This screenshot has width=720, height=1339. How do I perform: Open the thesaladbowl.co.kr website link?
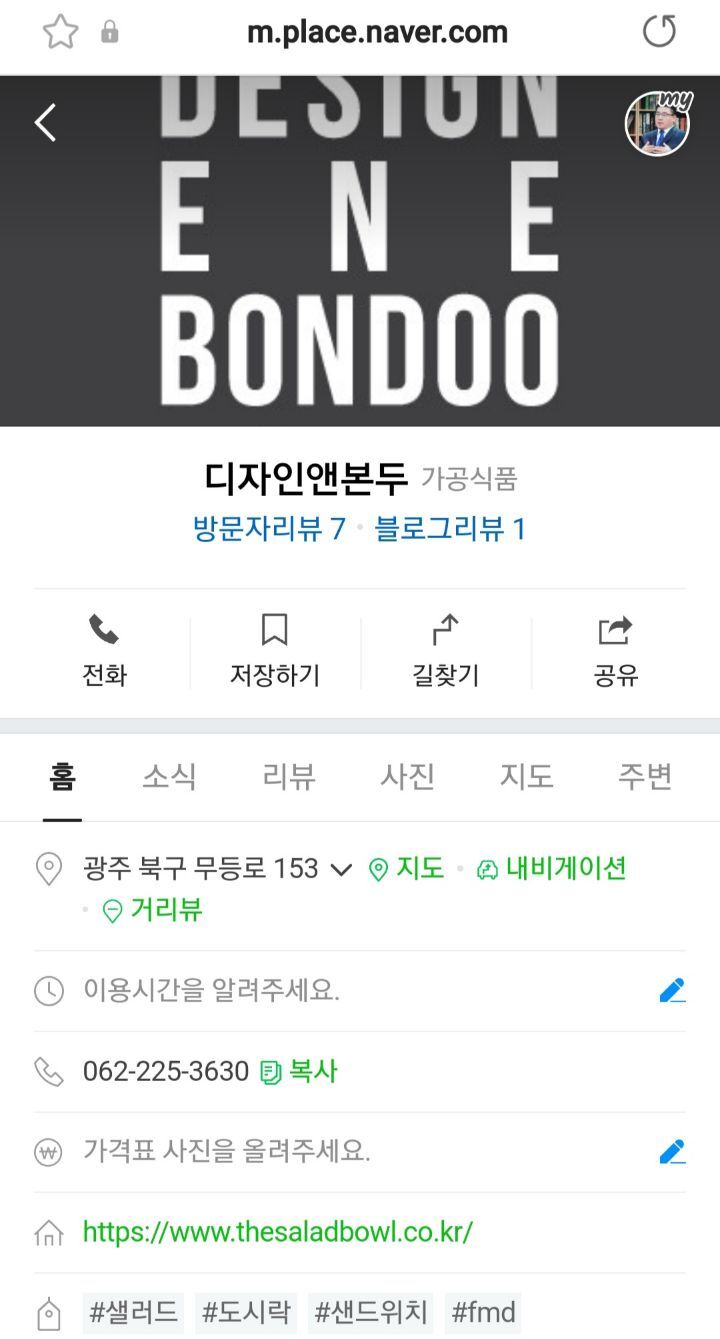[277, 1232]
